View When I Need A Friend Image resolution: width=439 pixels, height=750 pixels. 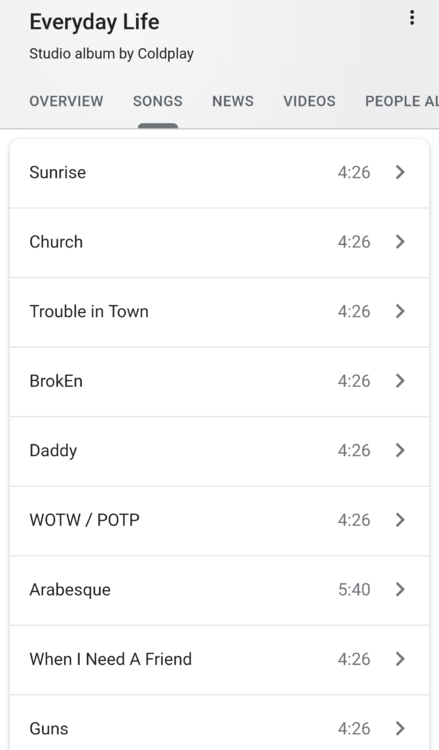pyautogui.click(x=220, y=660)
